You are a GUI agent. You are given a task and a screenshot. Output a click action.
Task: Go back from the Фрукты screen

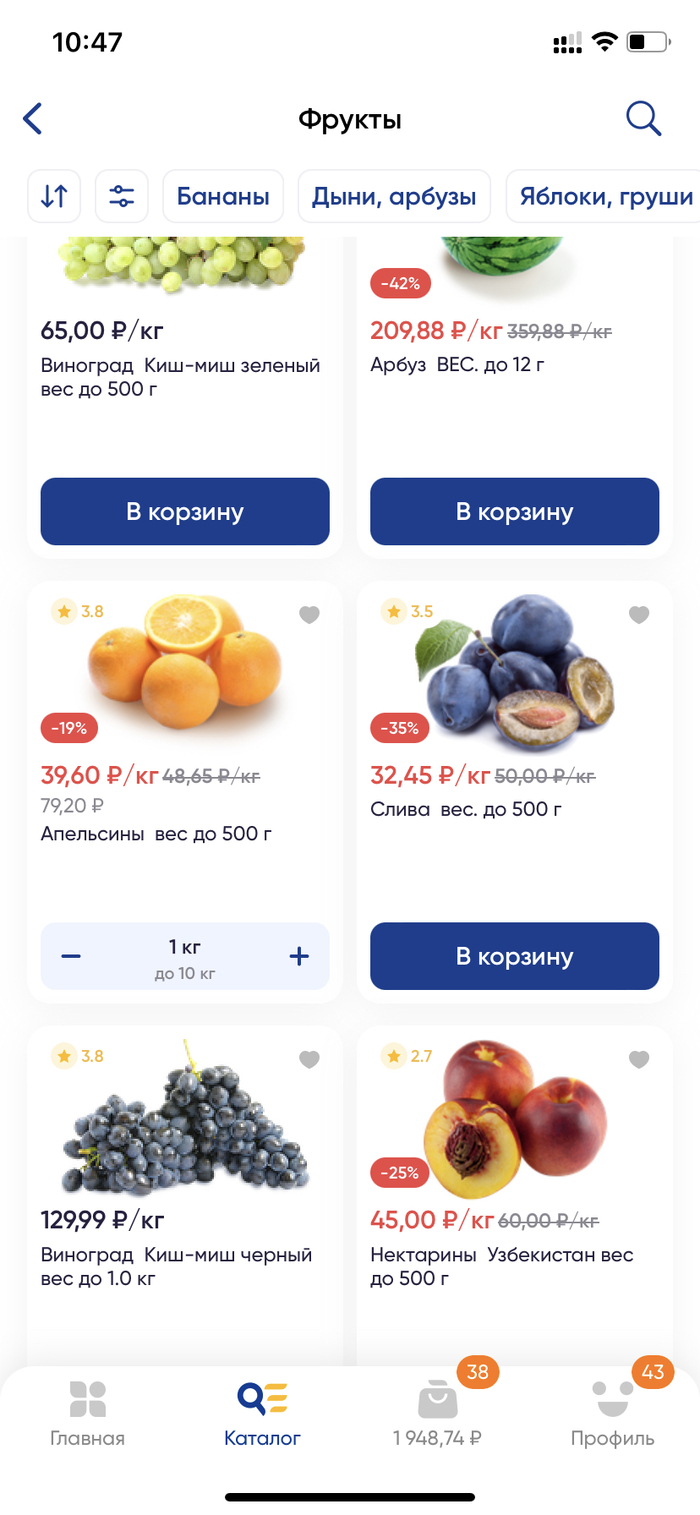click(33, 119)
